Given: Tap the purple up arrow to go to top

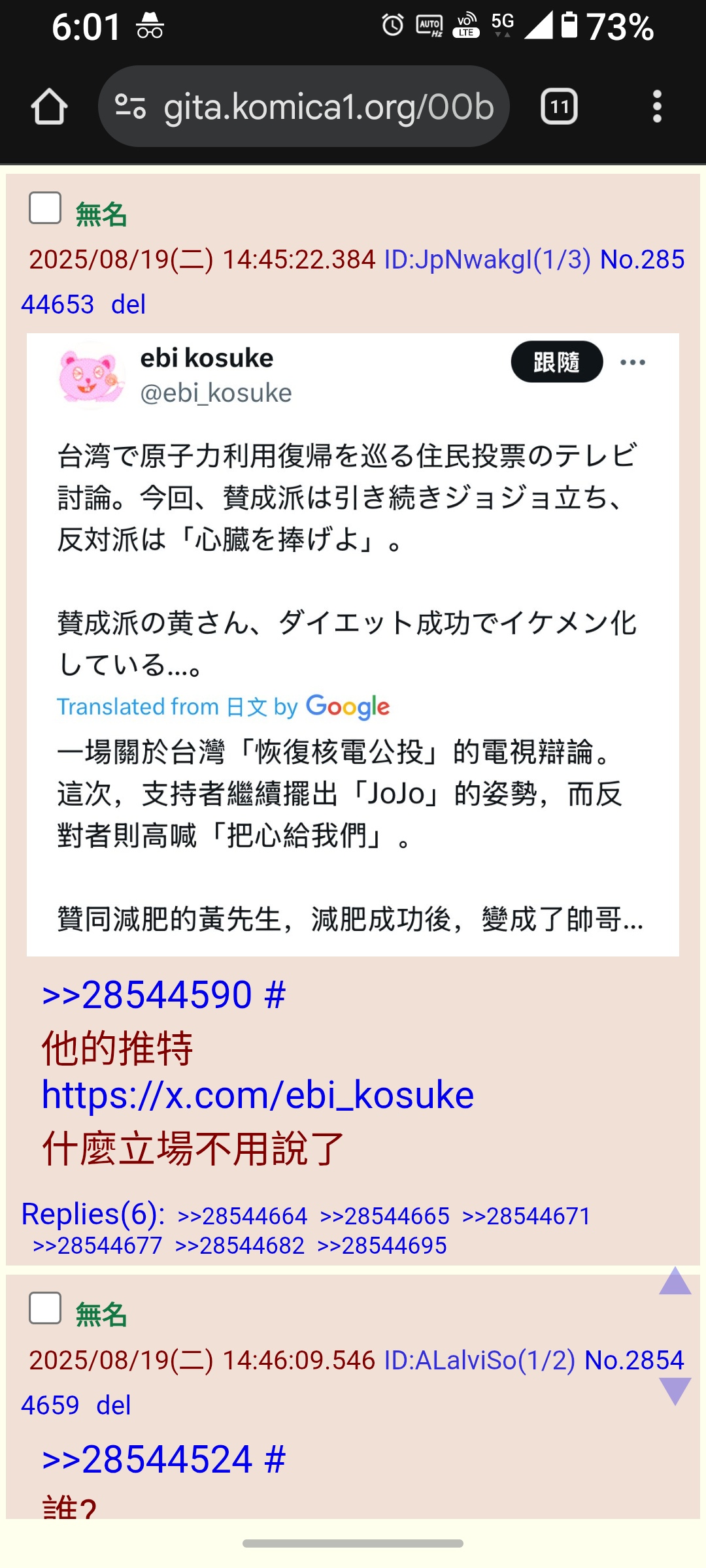Looking at the screenshot, I should point(675,1281).
